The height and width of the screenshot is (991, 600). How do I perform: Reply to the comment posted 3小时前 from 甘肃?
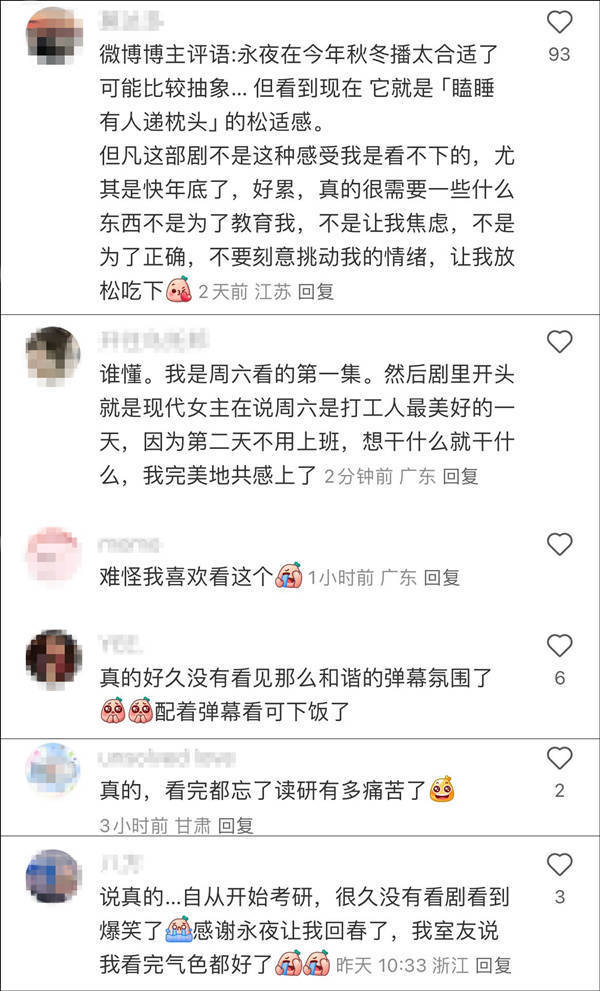(236, 825)
